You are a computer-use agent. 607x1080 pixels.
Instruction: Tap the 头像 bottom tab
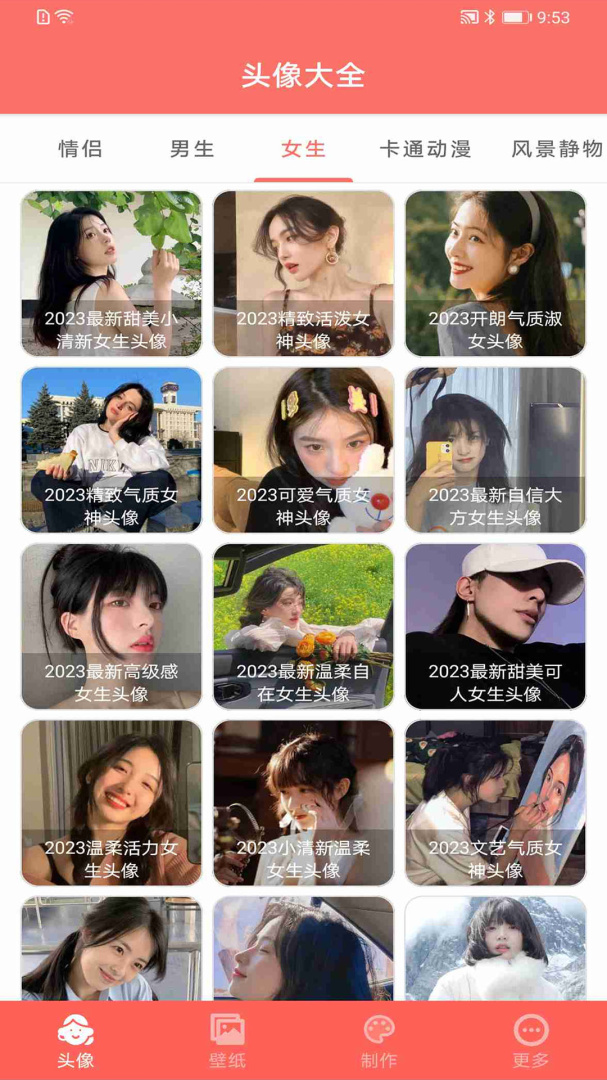pyautogui.click(x=76, y=1041)
